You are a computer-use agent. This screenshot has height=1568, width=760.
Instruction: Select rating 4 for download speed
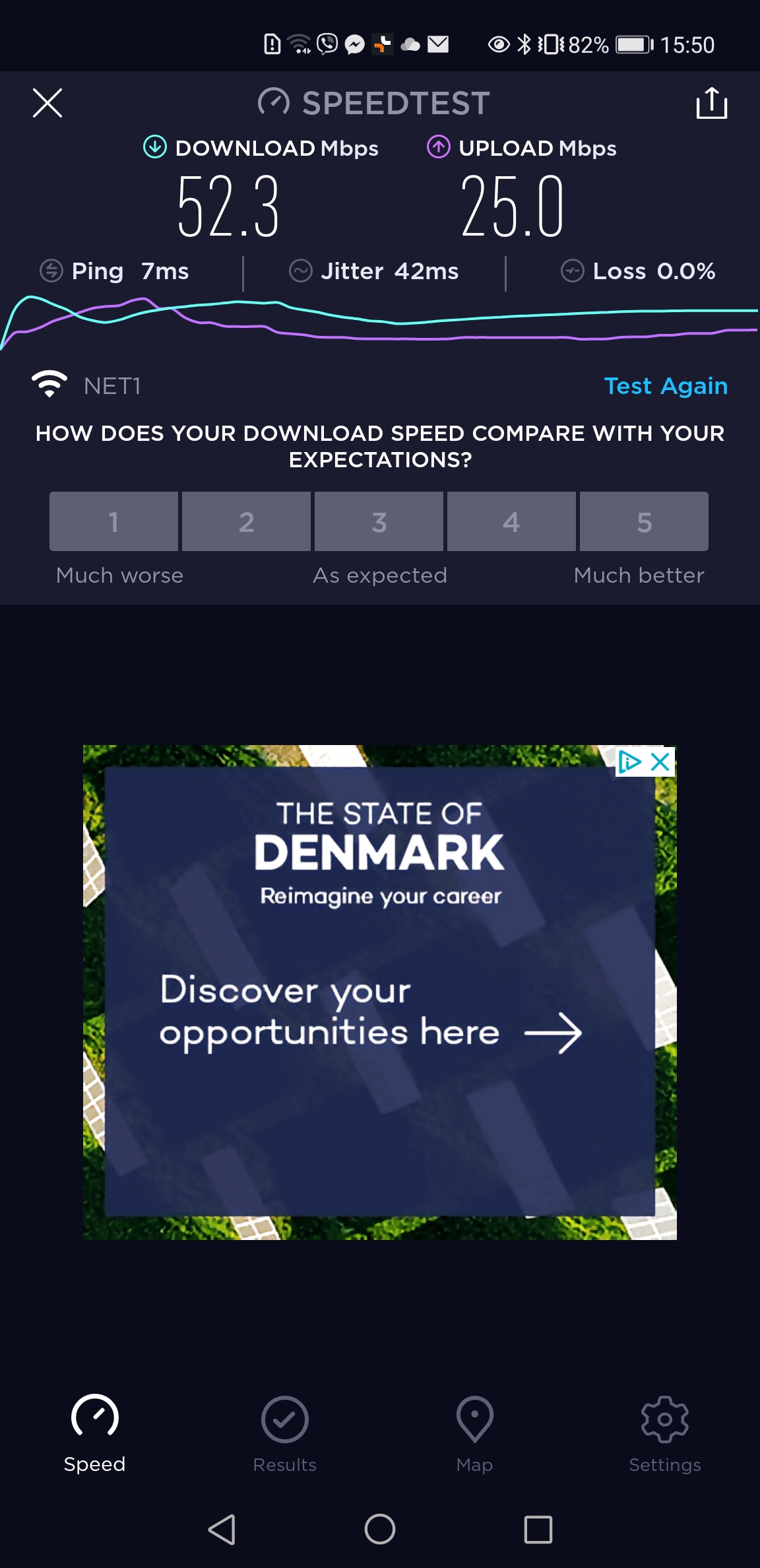pyautogui.click(x=511, y=521)
